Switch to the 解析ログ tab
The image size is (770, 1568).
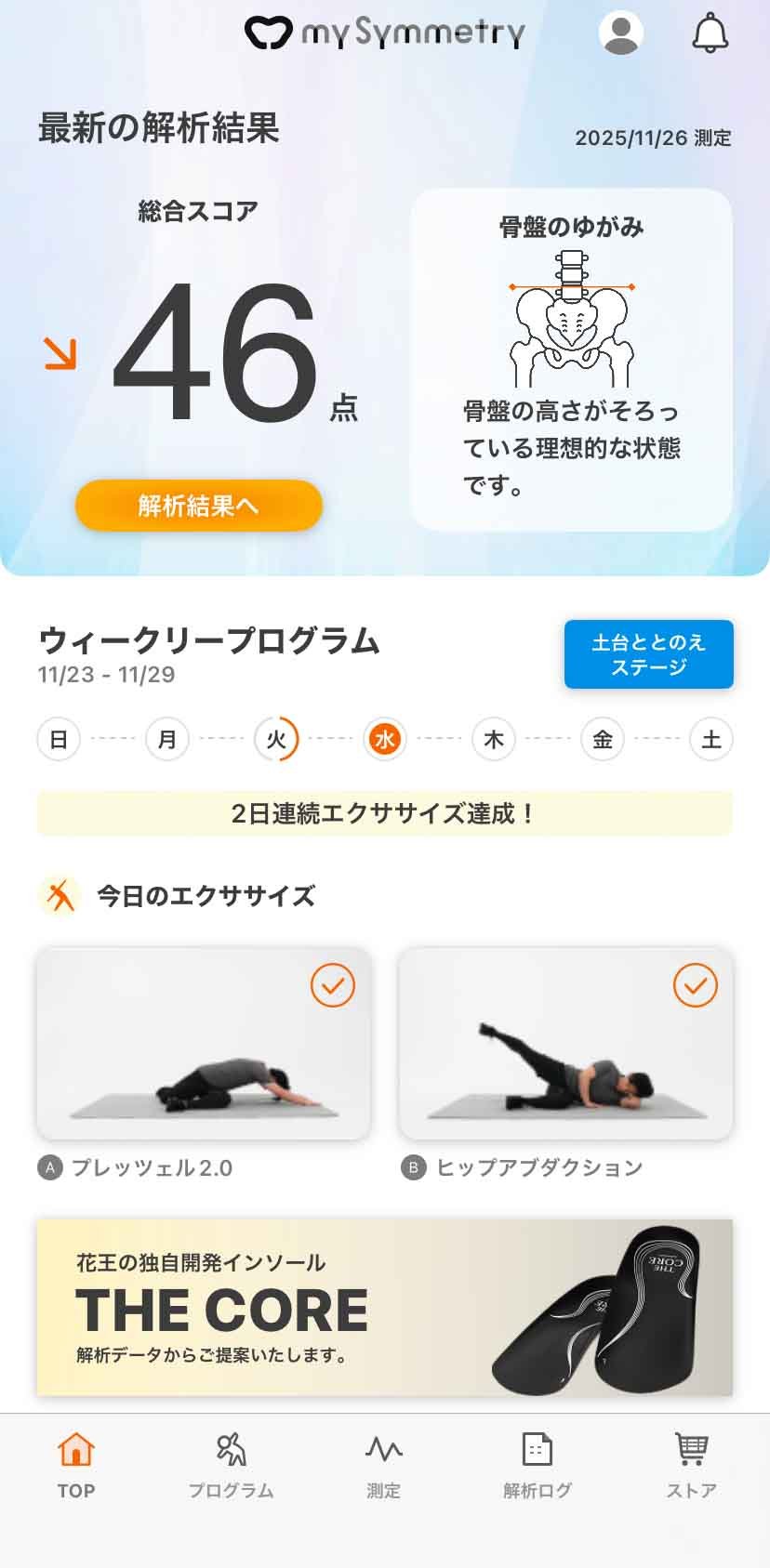click(x=538, y=1465)
